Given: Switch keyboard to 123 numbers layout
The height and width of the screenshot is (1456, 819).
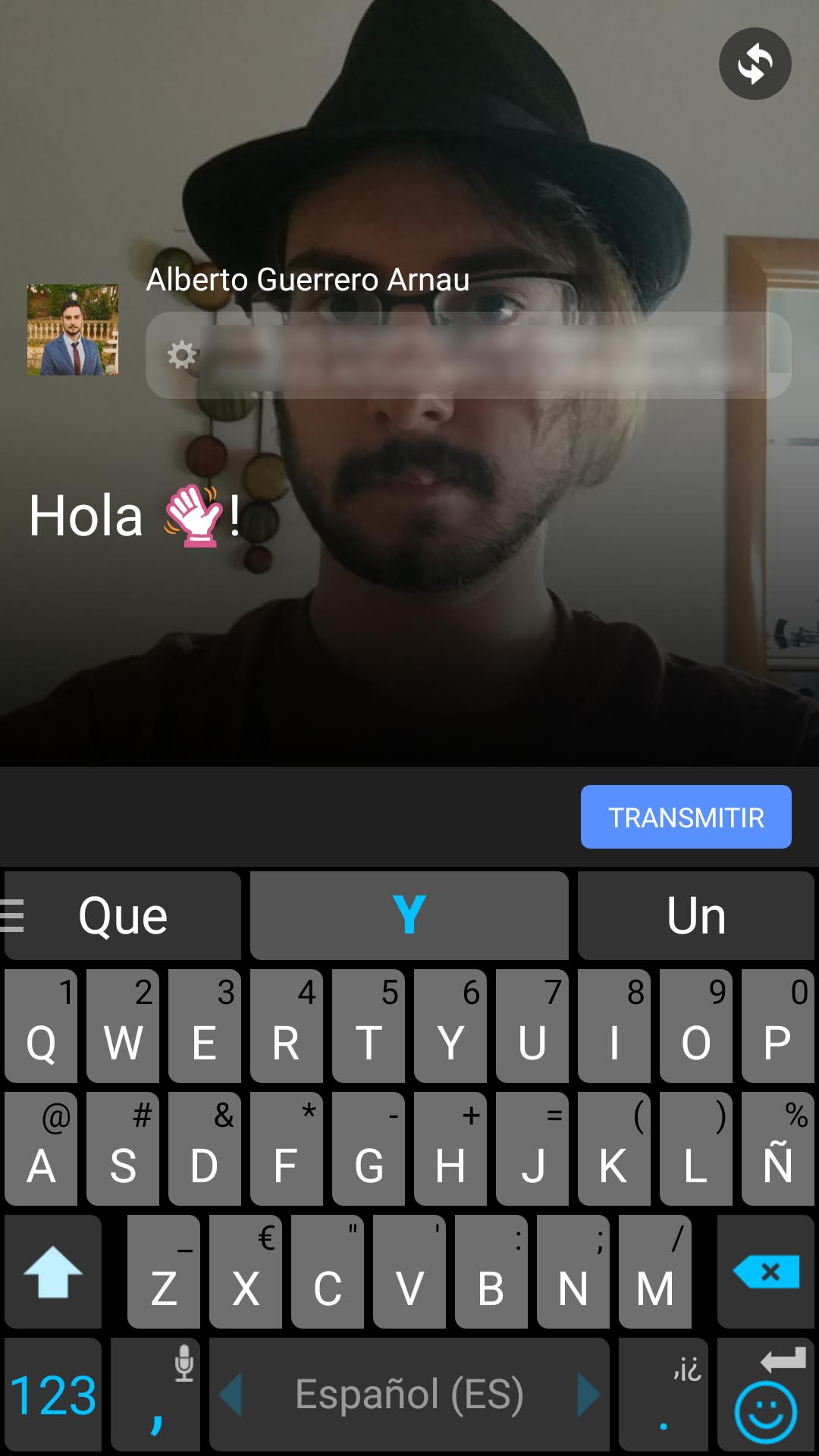Looking at the screenshot, I should 53,1395.
